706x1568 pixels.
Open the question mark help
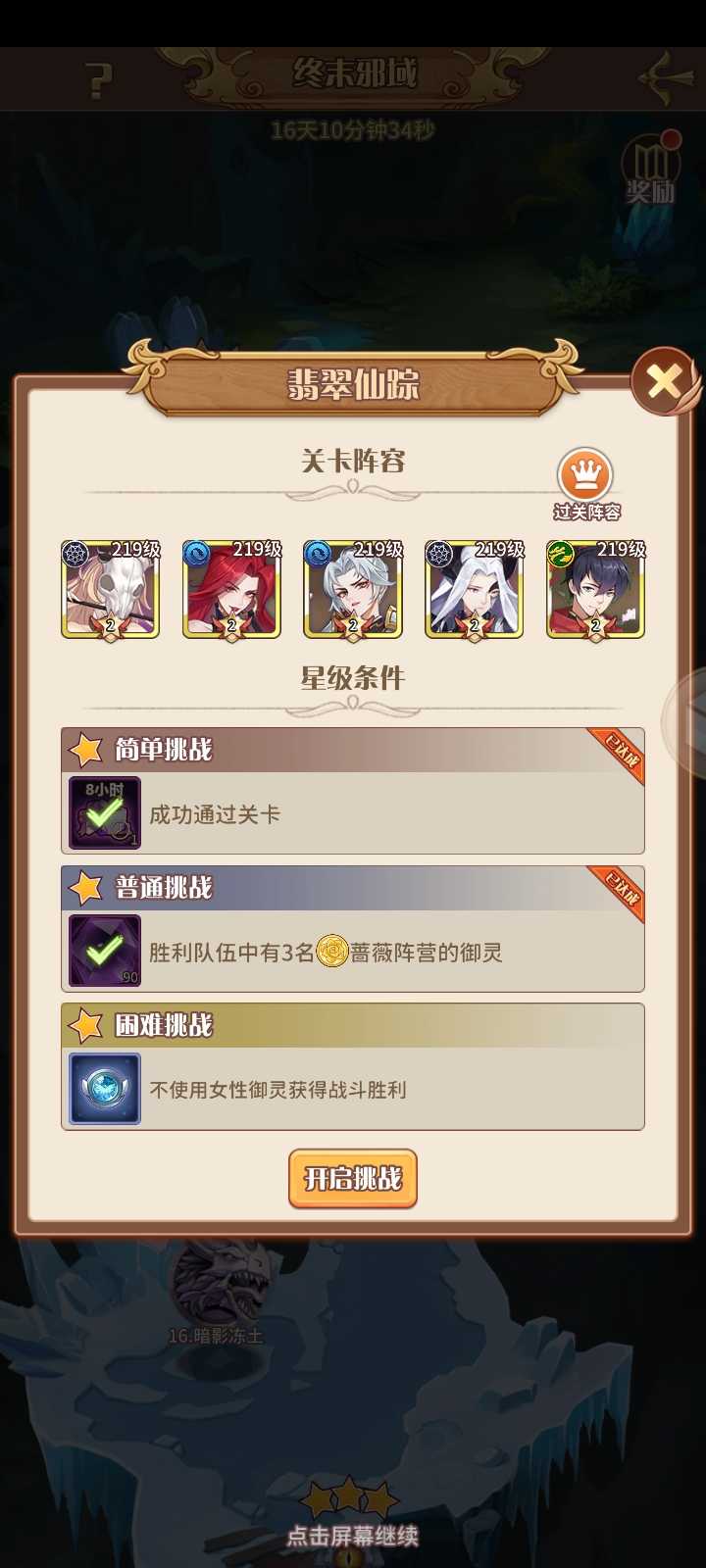click(x=99, y=79)
